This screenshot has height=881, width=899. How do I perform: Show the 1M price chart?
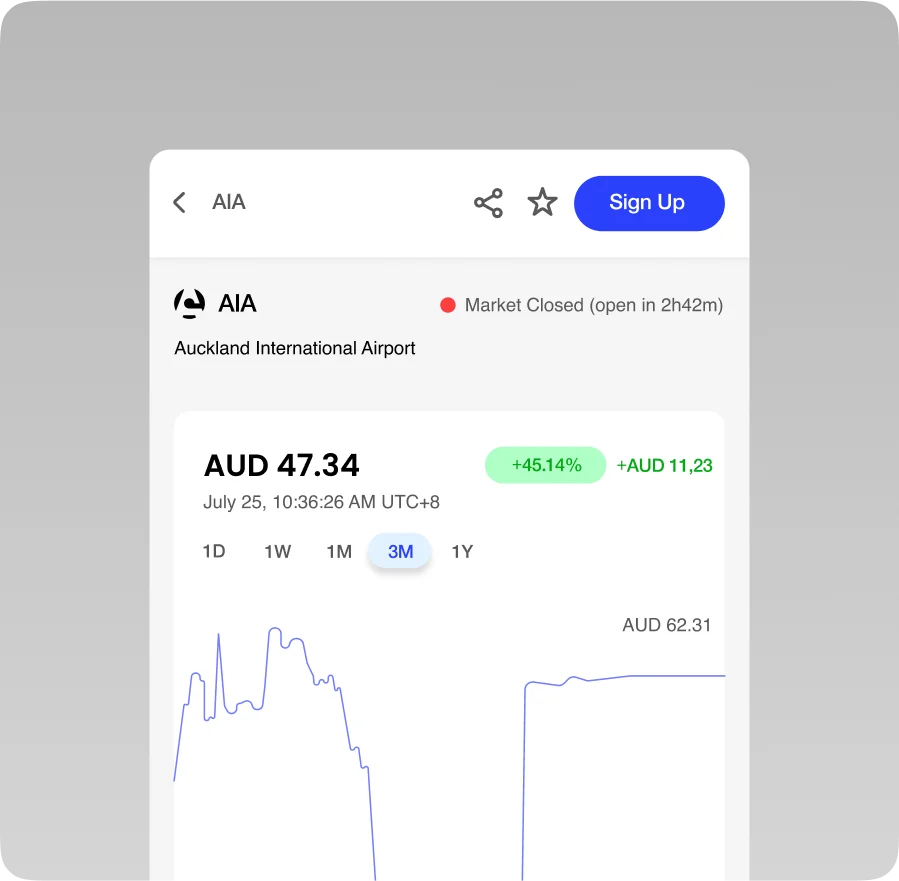[339, 551]
